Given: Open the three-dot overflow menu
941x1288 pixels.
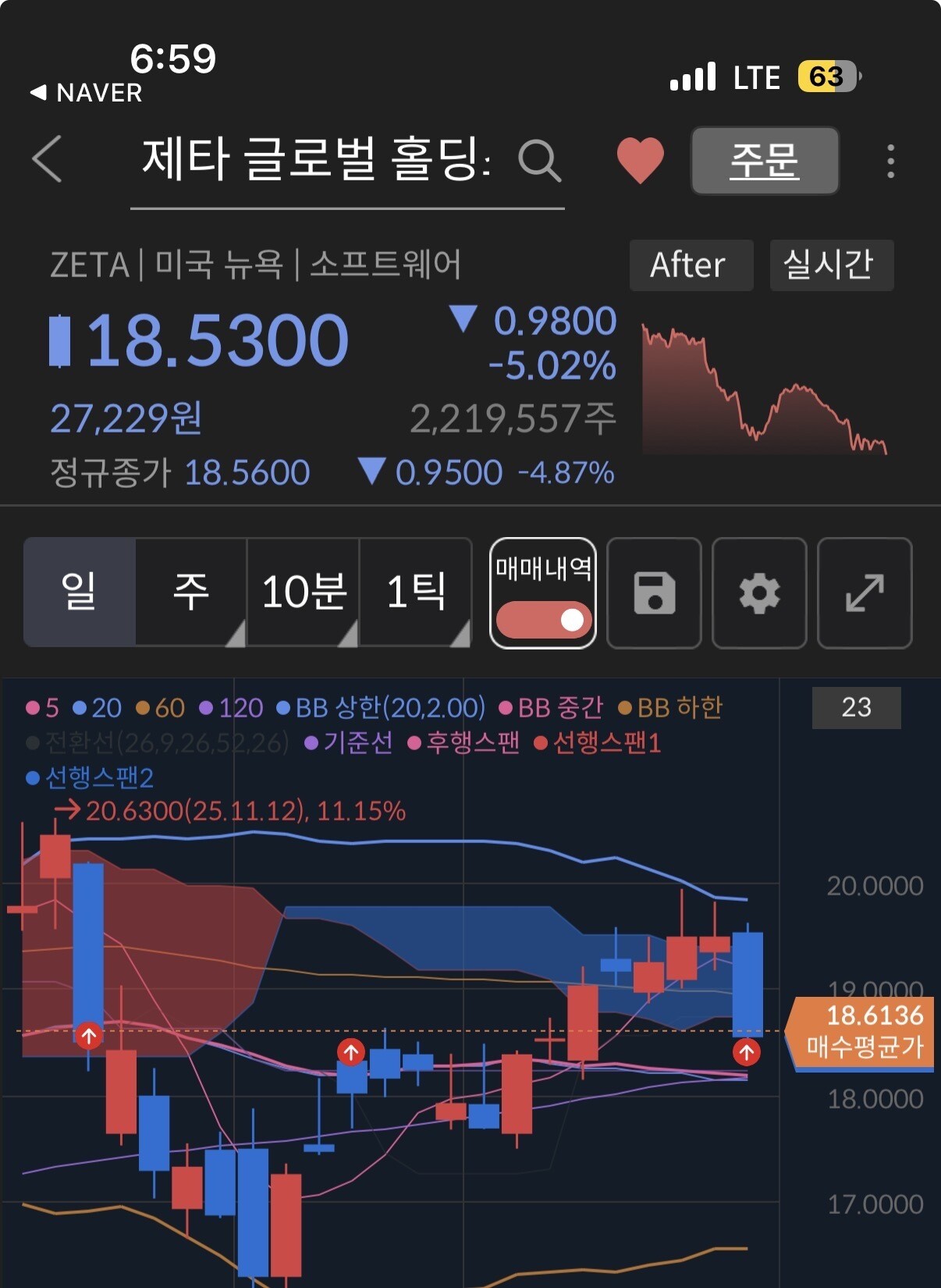Looking at the screenshot, I should pyautogui.click(x=890, y=161).
